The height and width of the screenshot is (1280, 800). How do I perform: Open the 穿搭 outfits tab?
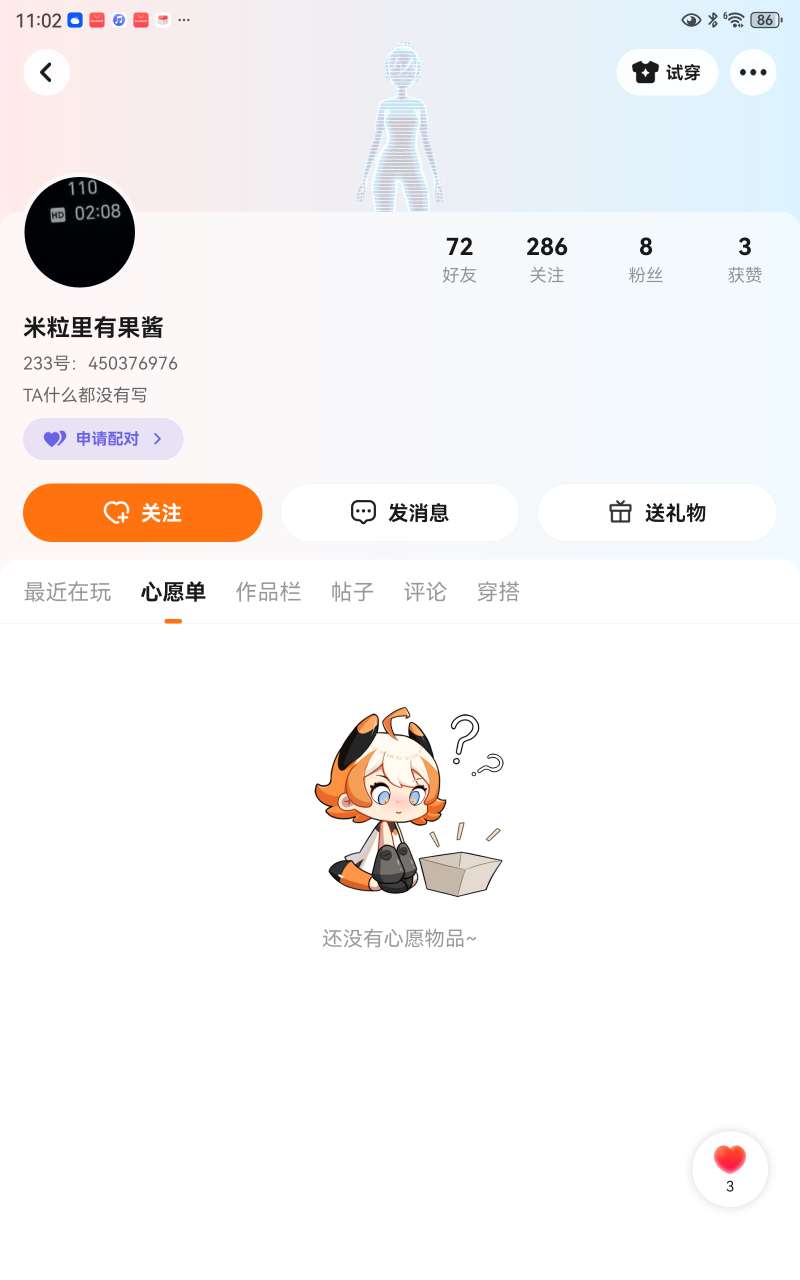click(498, 592)
